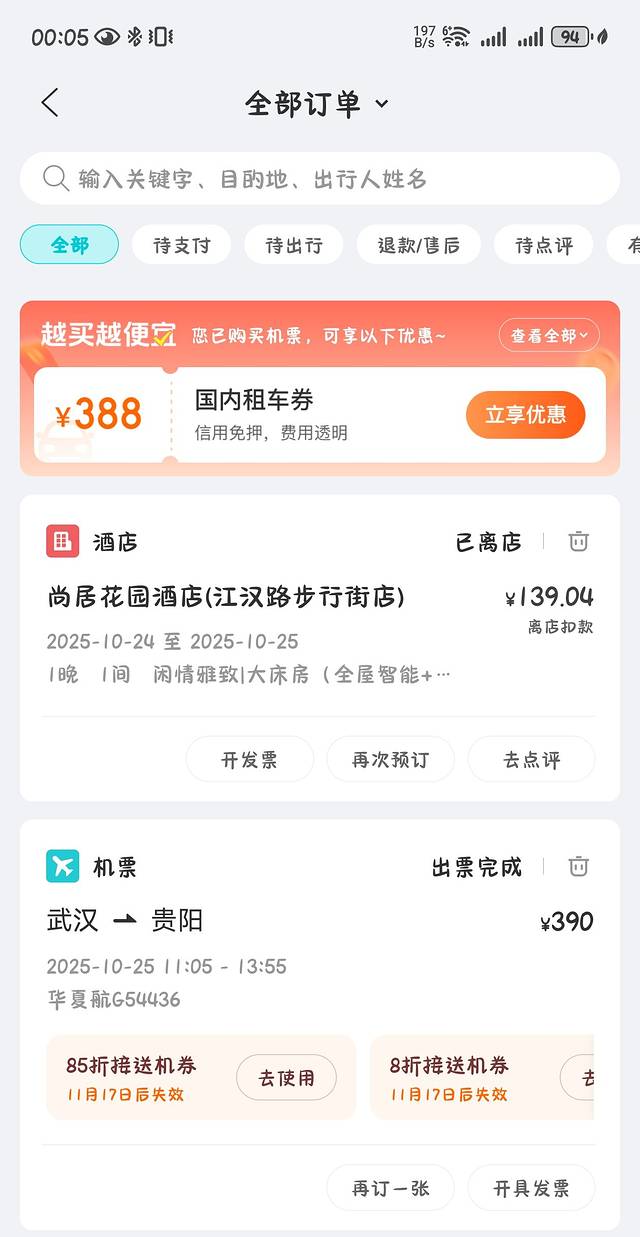
Task: Expand 查看全部 in the promo banner
Action: [549, 335]
